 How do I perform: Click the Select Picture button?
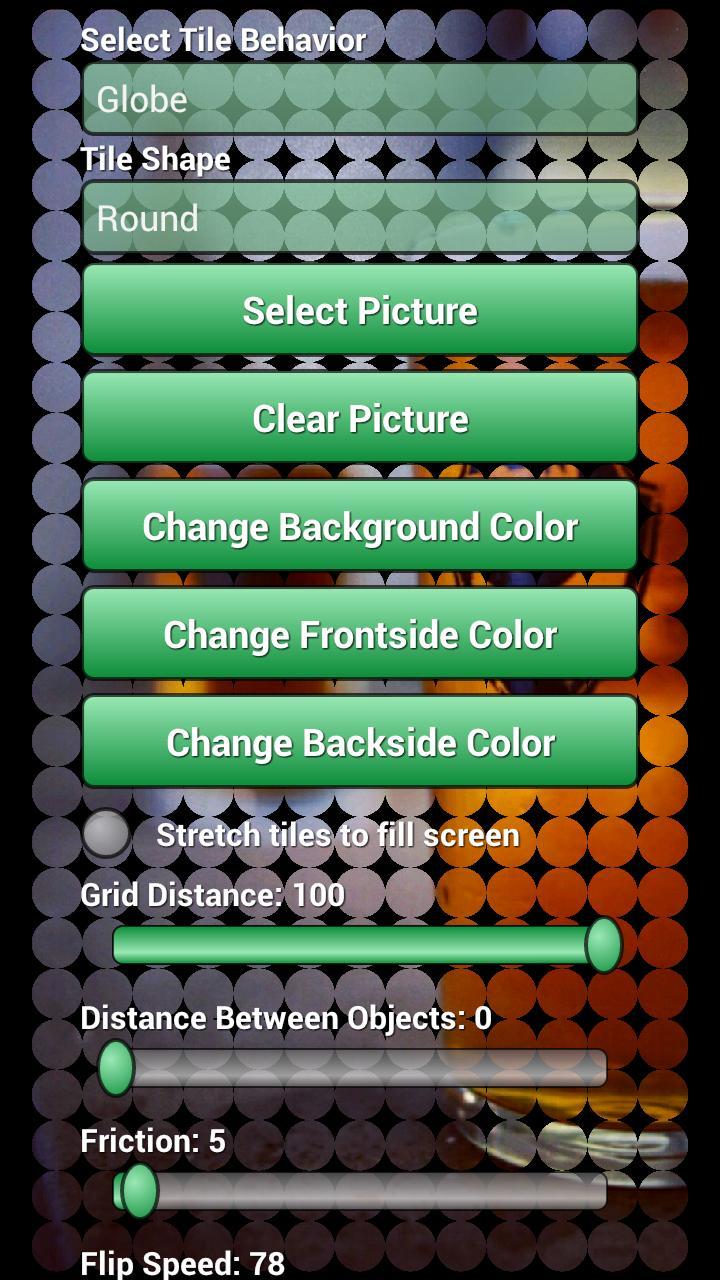tap(360, 310)
